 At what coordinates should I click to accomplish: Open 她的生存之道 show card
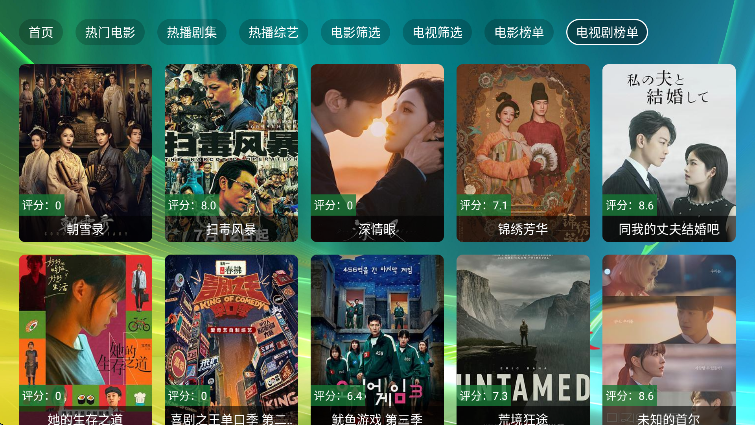click(x=85, y=340)
